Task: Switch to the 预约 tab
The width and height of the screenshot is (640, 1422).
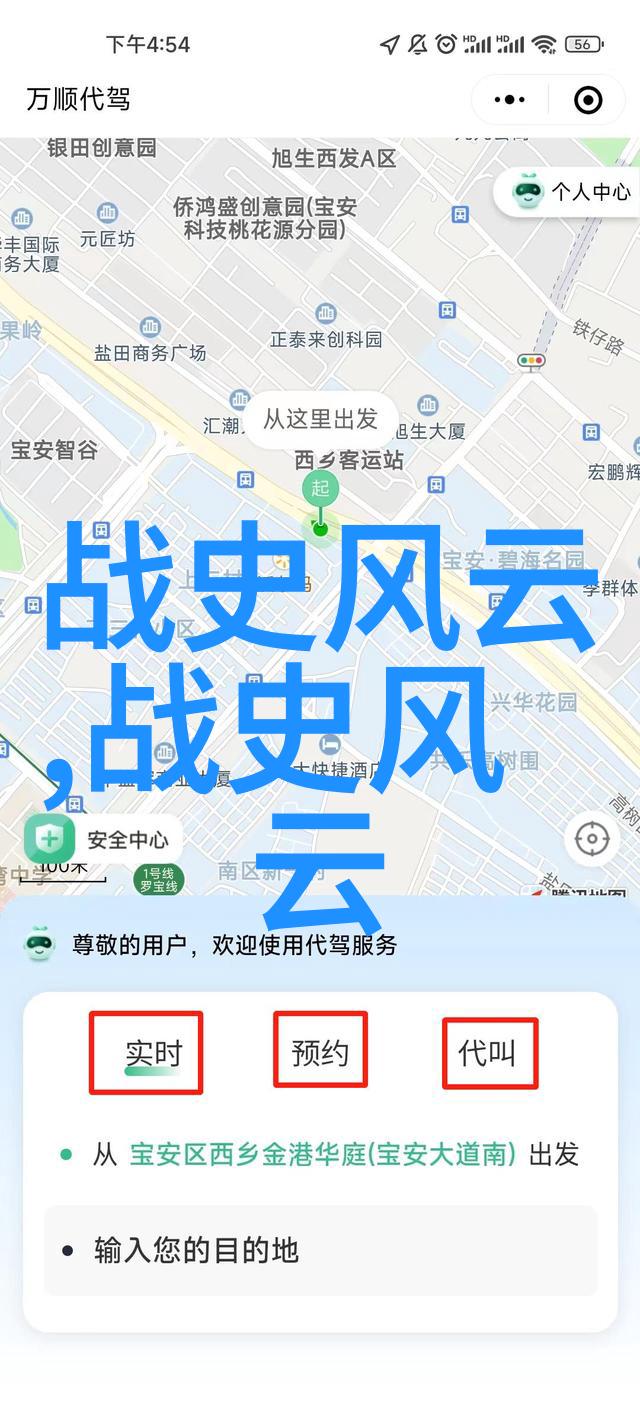Action: coord(320,1052)
